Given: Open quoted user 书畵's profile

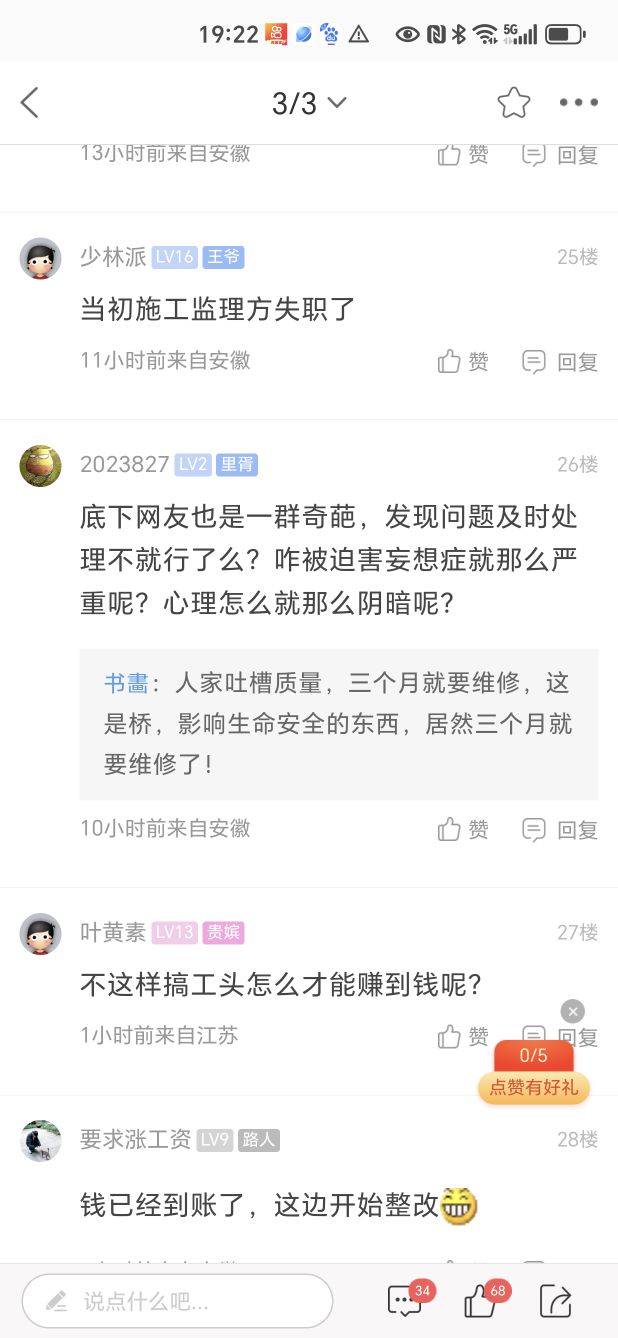Looking at the screenshot, I should [x=126, y=683].
